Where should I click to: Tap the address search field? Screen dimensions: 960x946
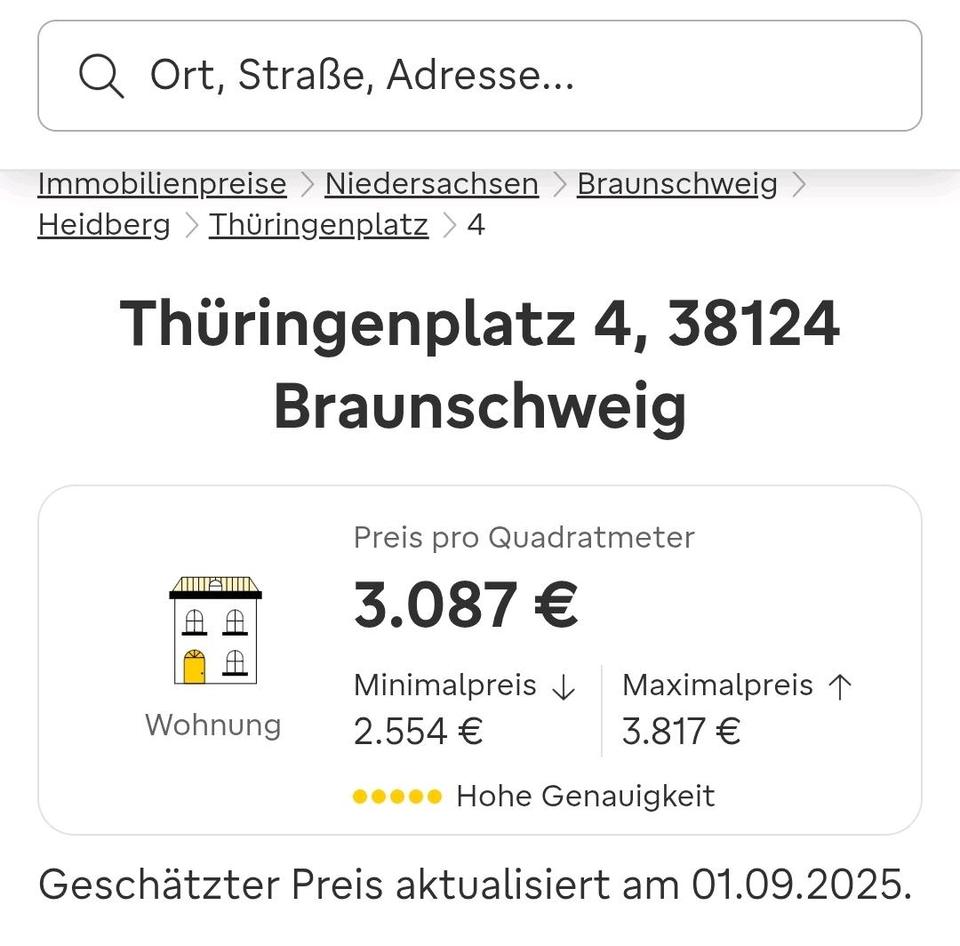480,76
